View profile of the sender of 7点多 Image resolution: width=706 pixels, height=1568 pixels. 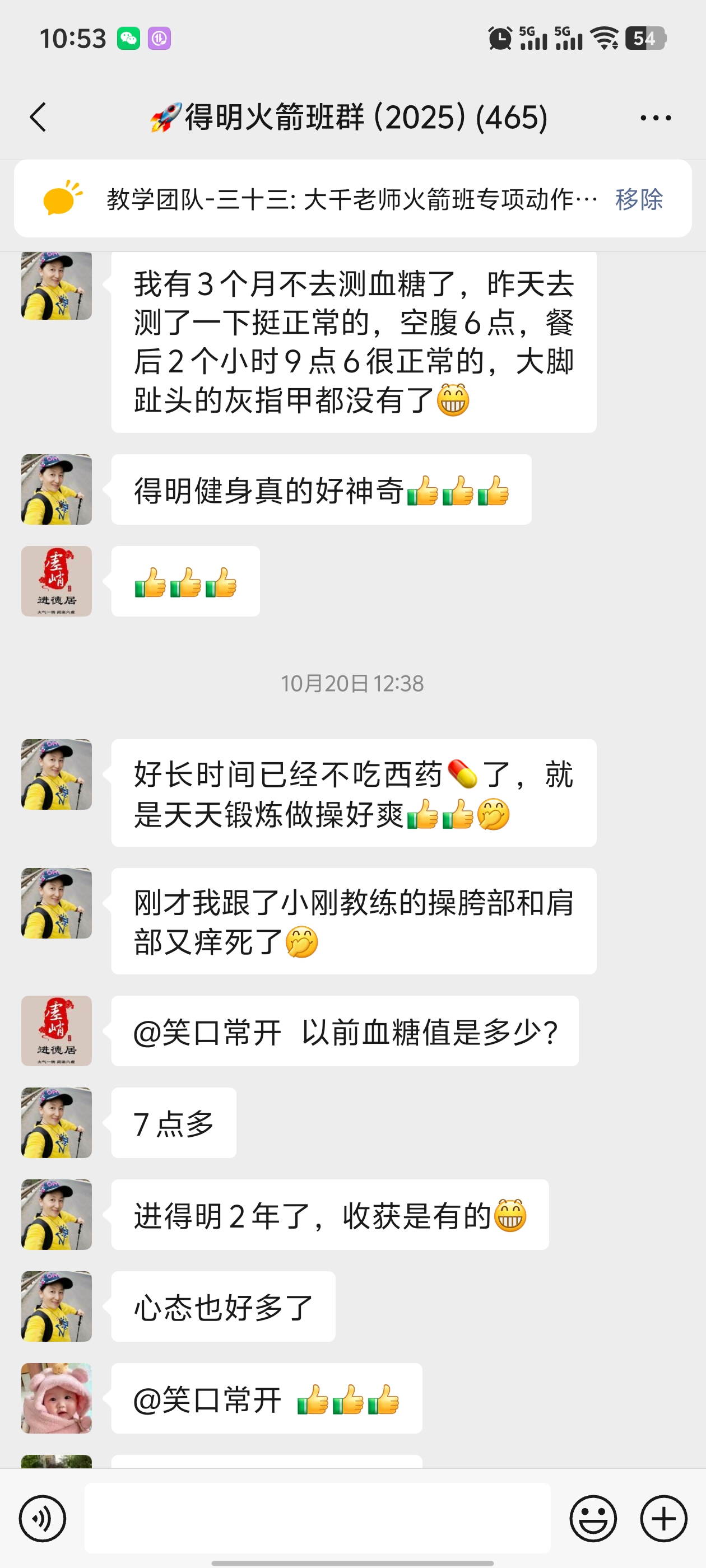[57, 1122]
